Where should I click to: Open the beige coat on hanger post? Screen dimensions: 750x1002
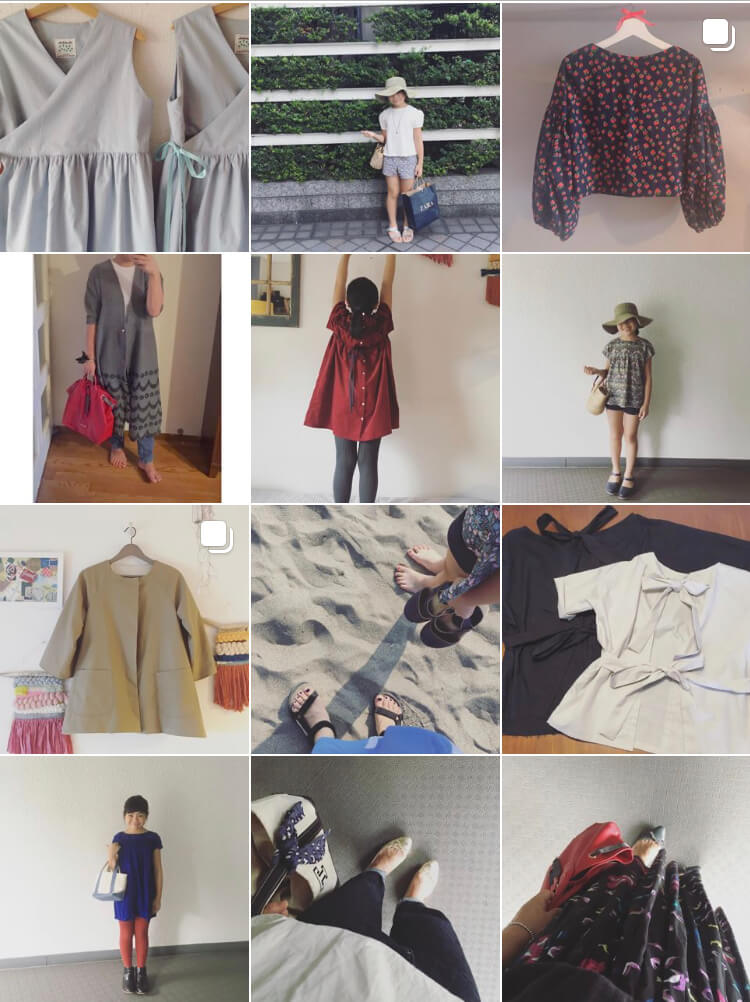124,629
